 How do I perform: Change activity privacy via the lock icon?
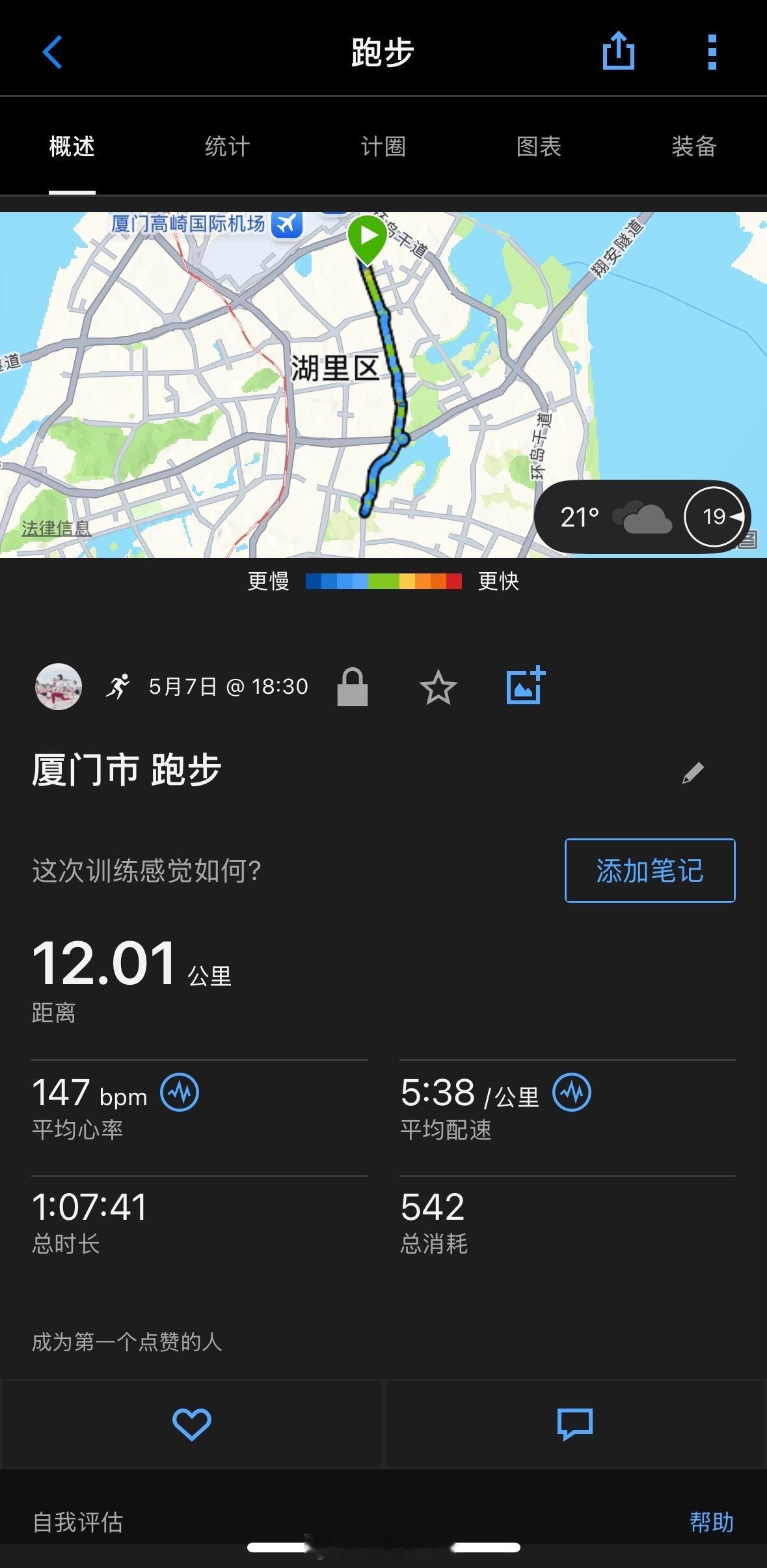pos(353,687)
